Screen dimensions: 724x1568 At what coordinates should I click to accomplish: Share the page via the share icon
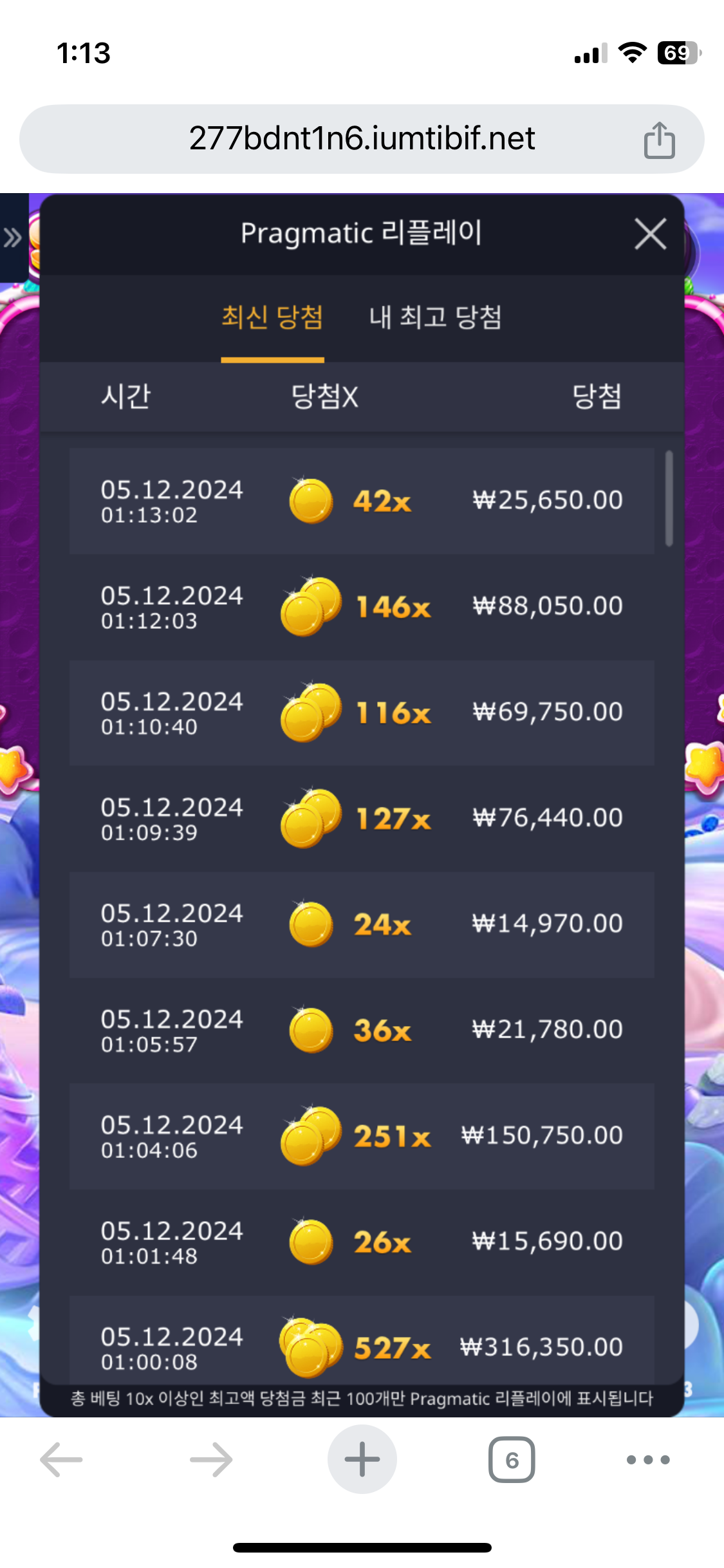tap(659, 140)
